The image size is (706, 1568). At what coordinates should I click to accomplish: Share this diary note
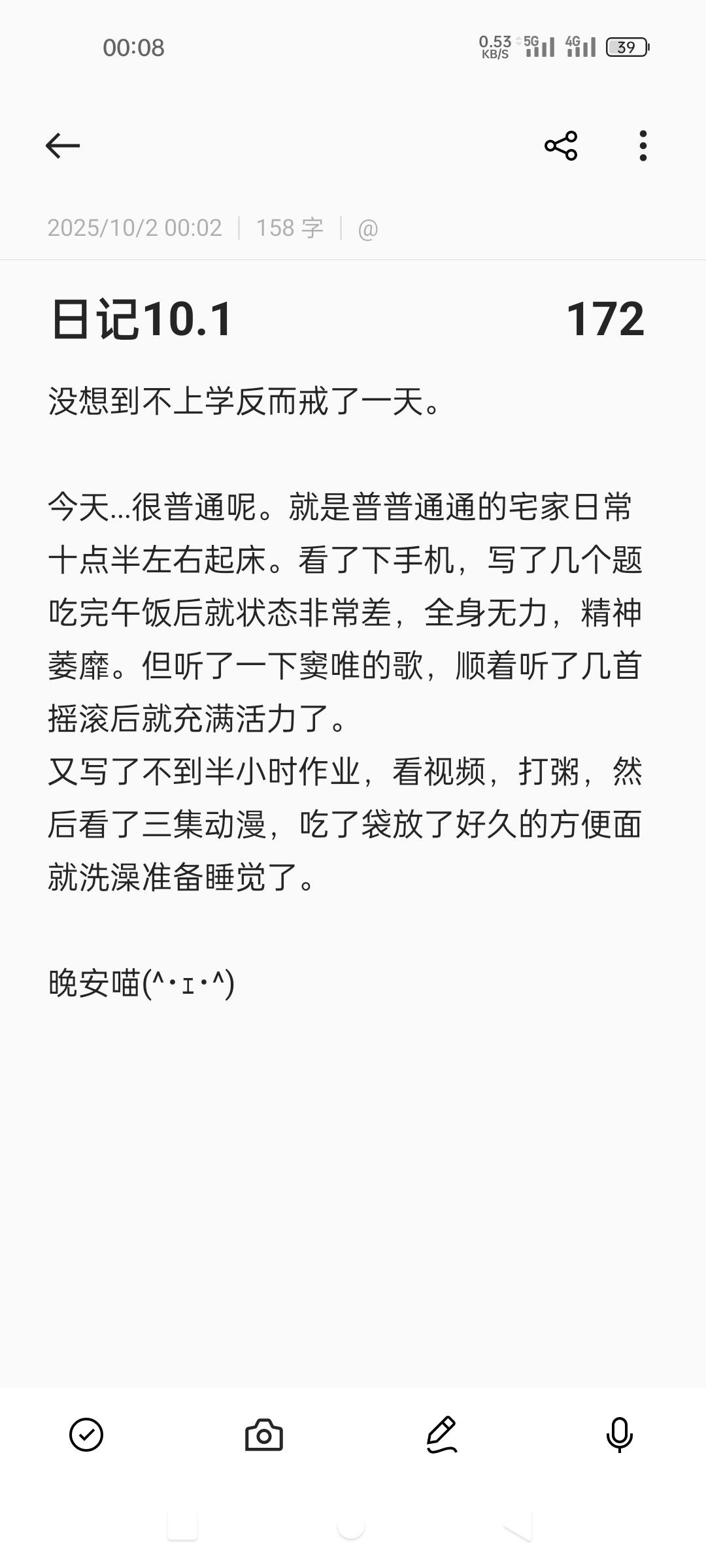coord(561,146)
